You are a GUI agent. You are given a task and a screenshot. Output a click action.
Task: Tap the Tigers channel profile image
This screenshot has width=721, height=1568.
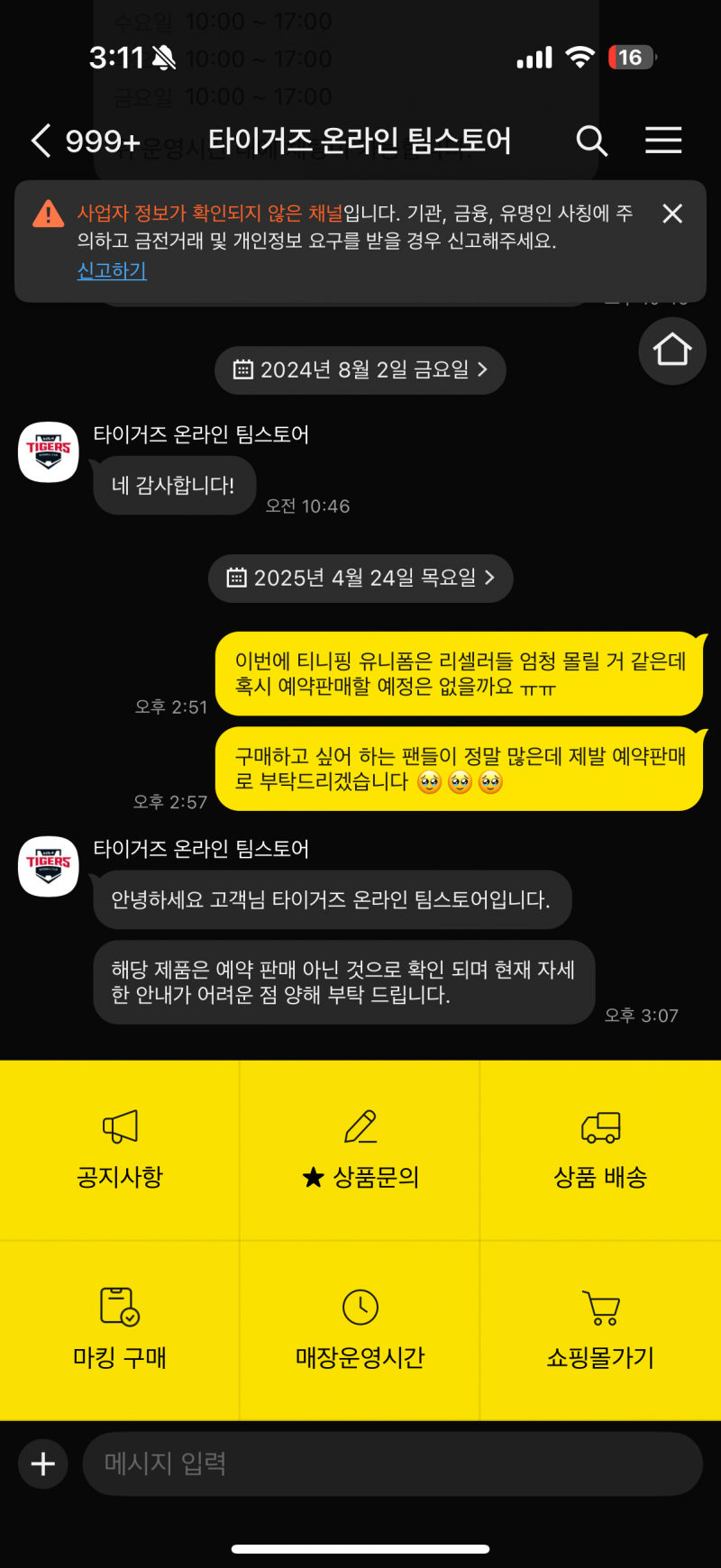tap(48, 452)
